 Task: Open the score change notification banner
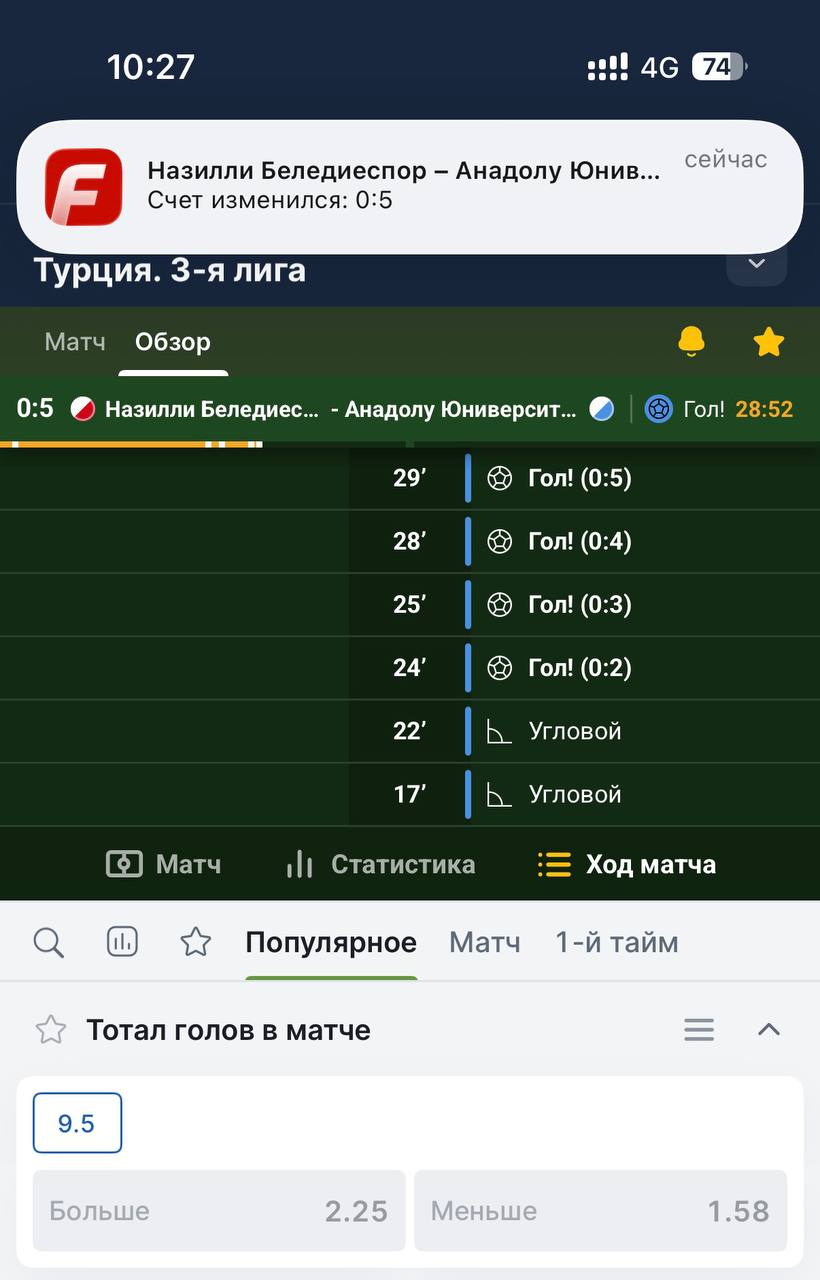[410, 186]
